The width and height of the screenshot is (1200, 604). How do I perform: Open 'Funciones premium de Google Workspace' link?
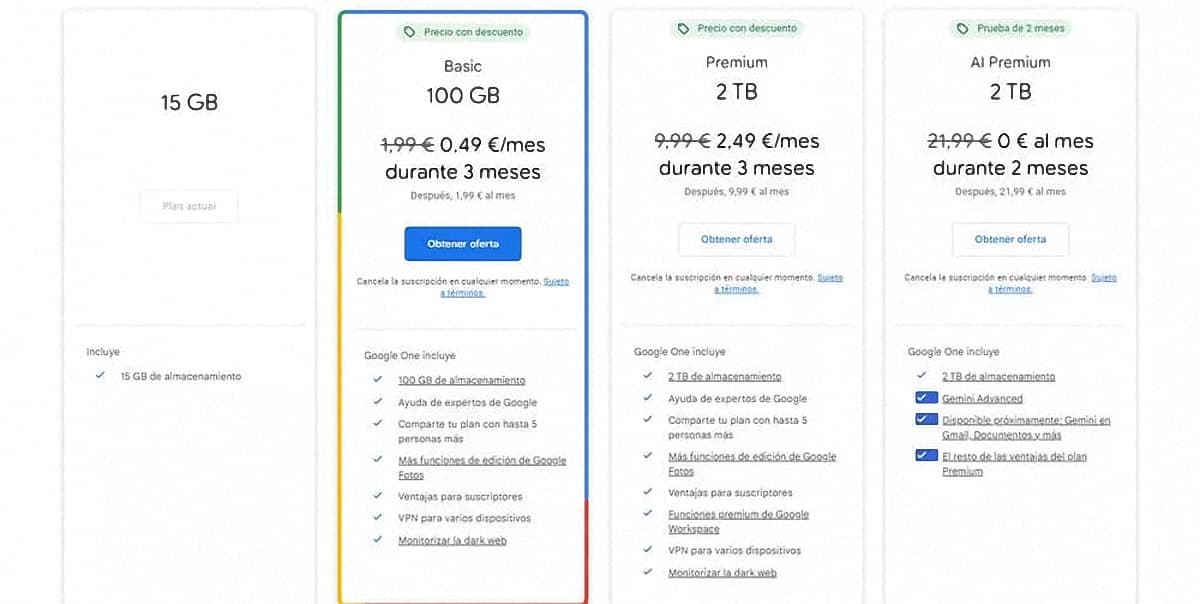click(738, 515)
